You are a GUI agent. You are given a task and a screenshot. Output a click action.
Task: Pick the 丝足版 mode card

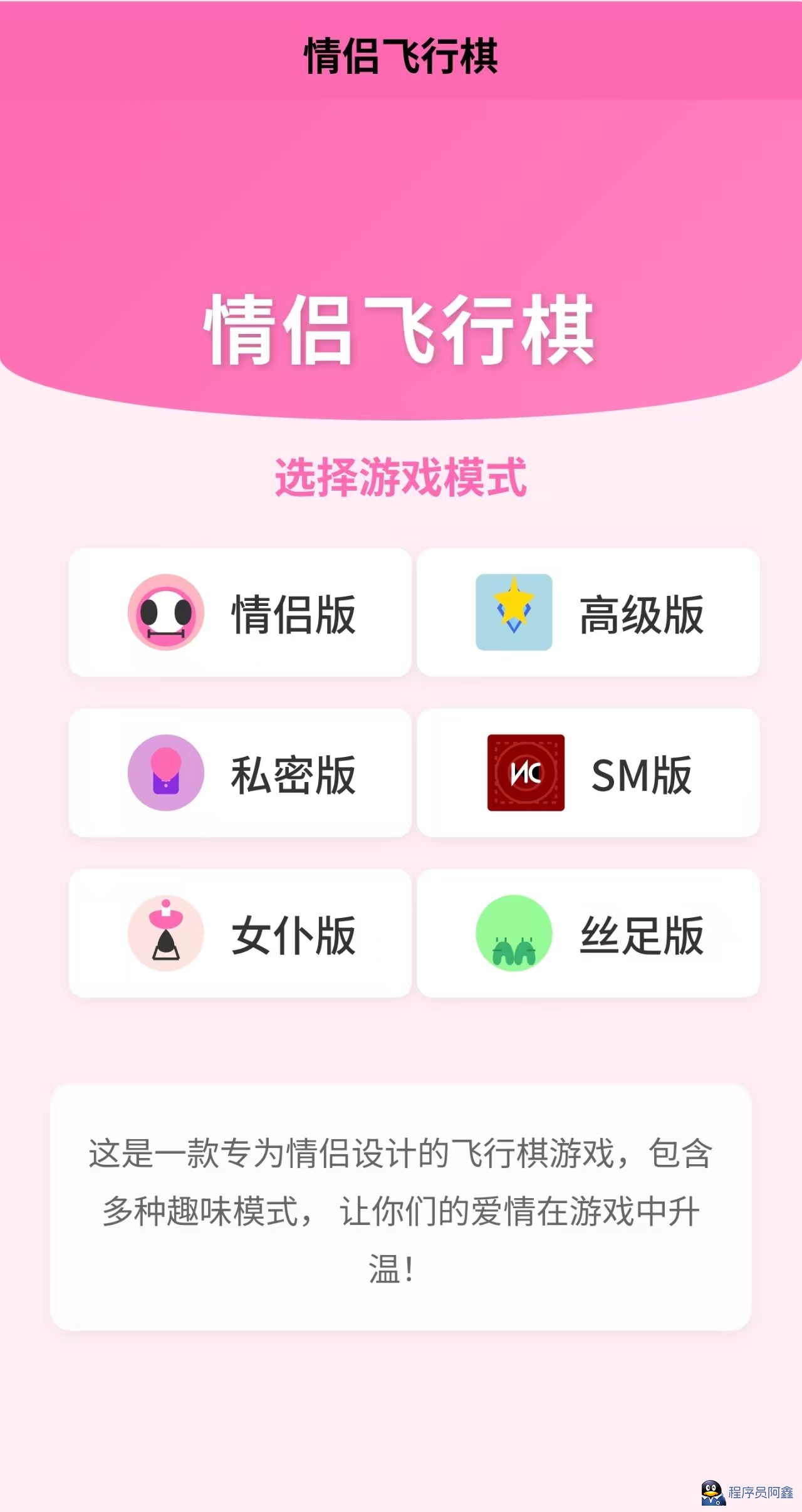point(588,933)
